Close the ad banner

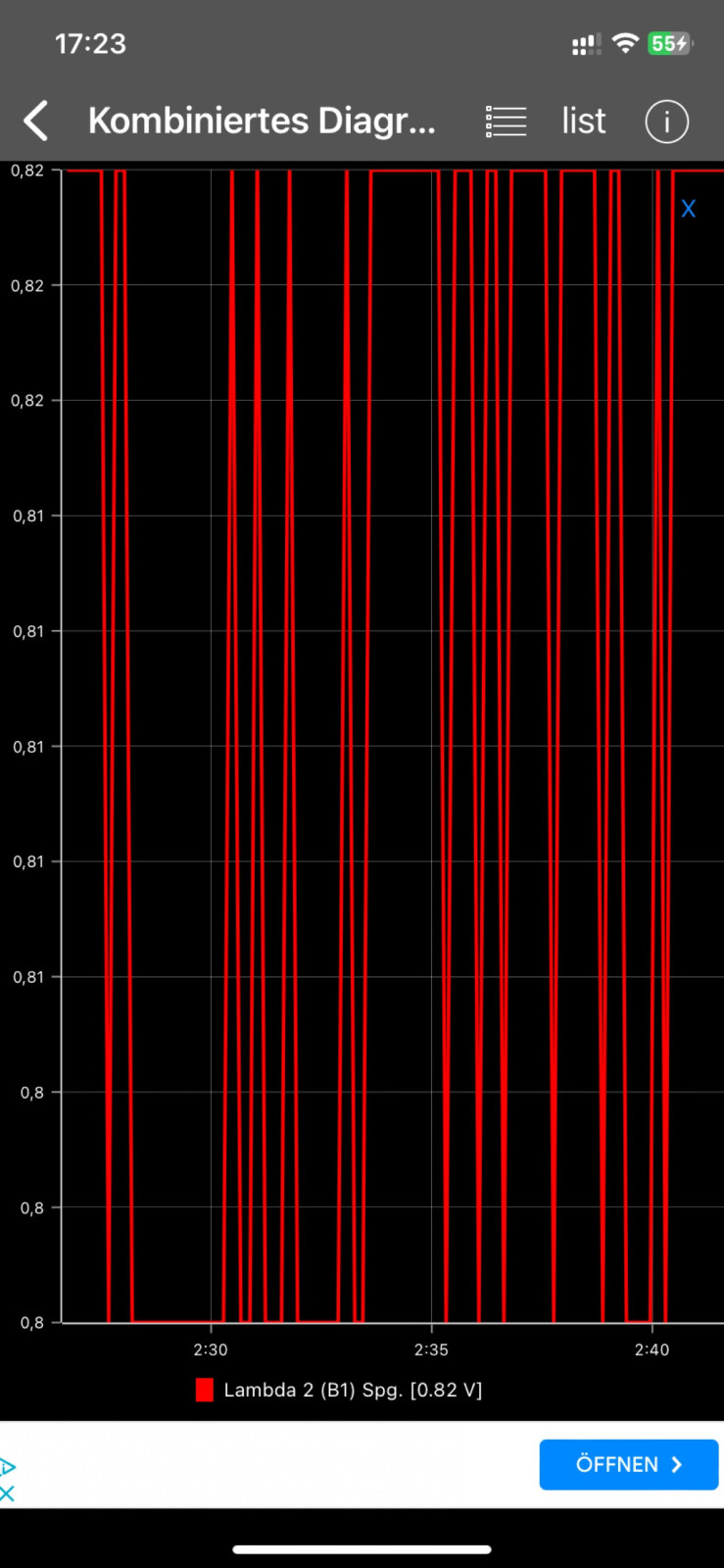point(8,1494)
